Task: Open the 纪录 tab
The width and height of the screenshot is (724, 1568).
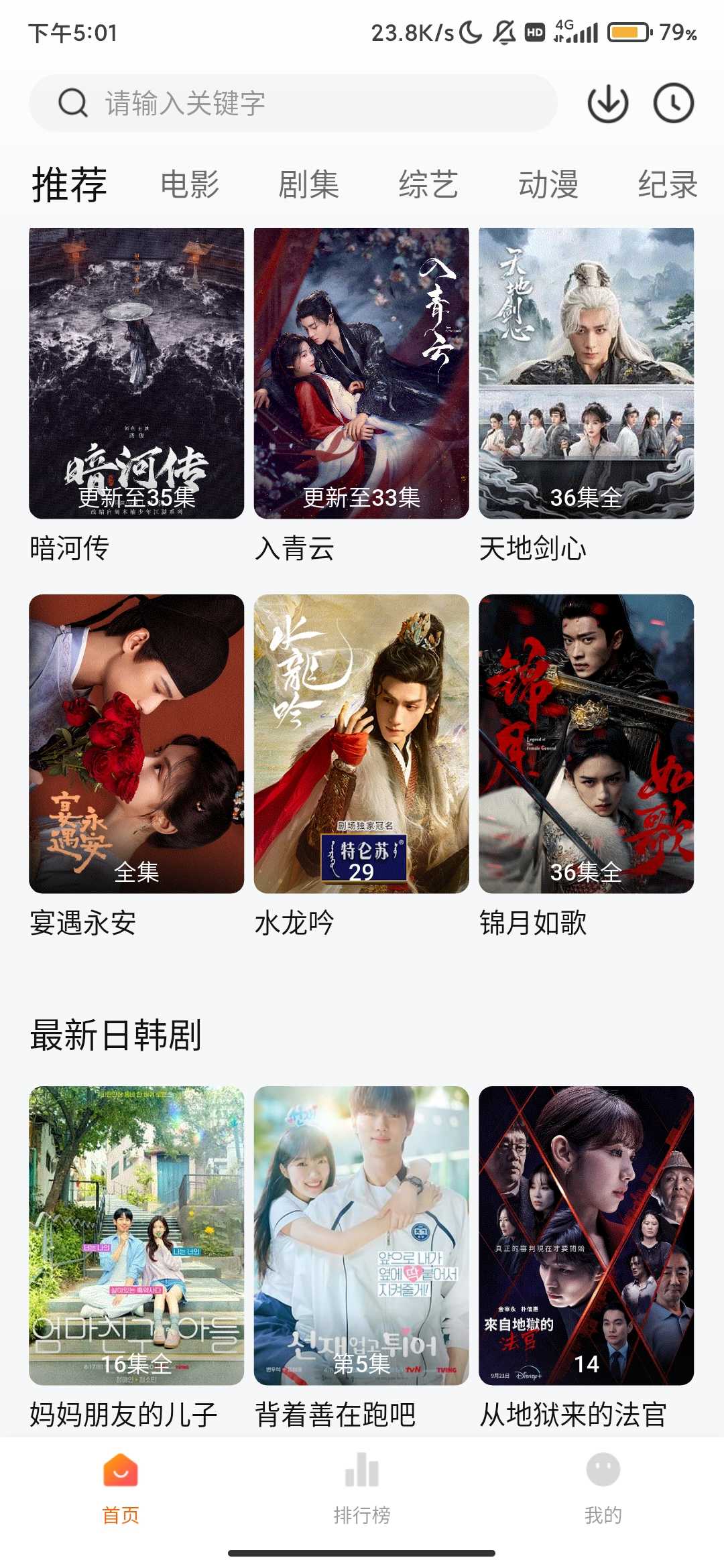Action: 668,184
